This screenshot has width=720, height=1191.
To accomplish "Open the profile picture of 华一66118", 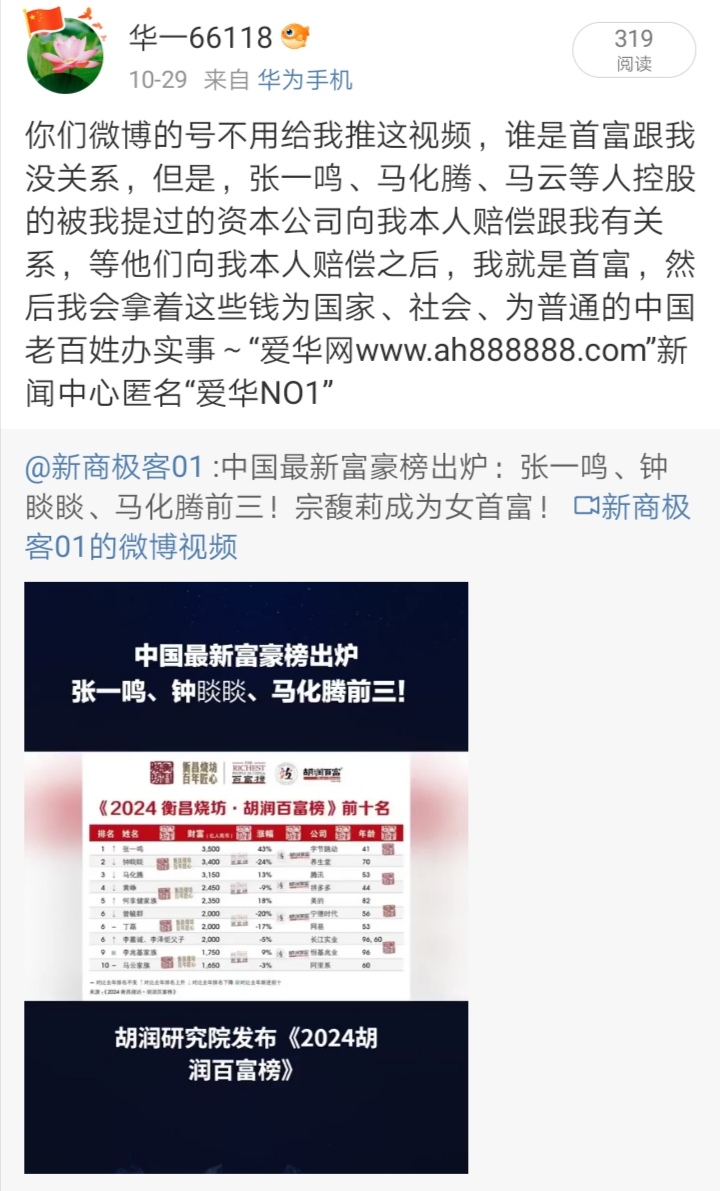I will click(64, 55).
